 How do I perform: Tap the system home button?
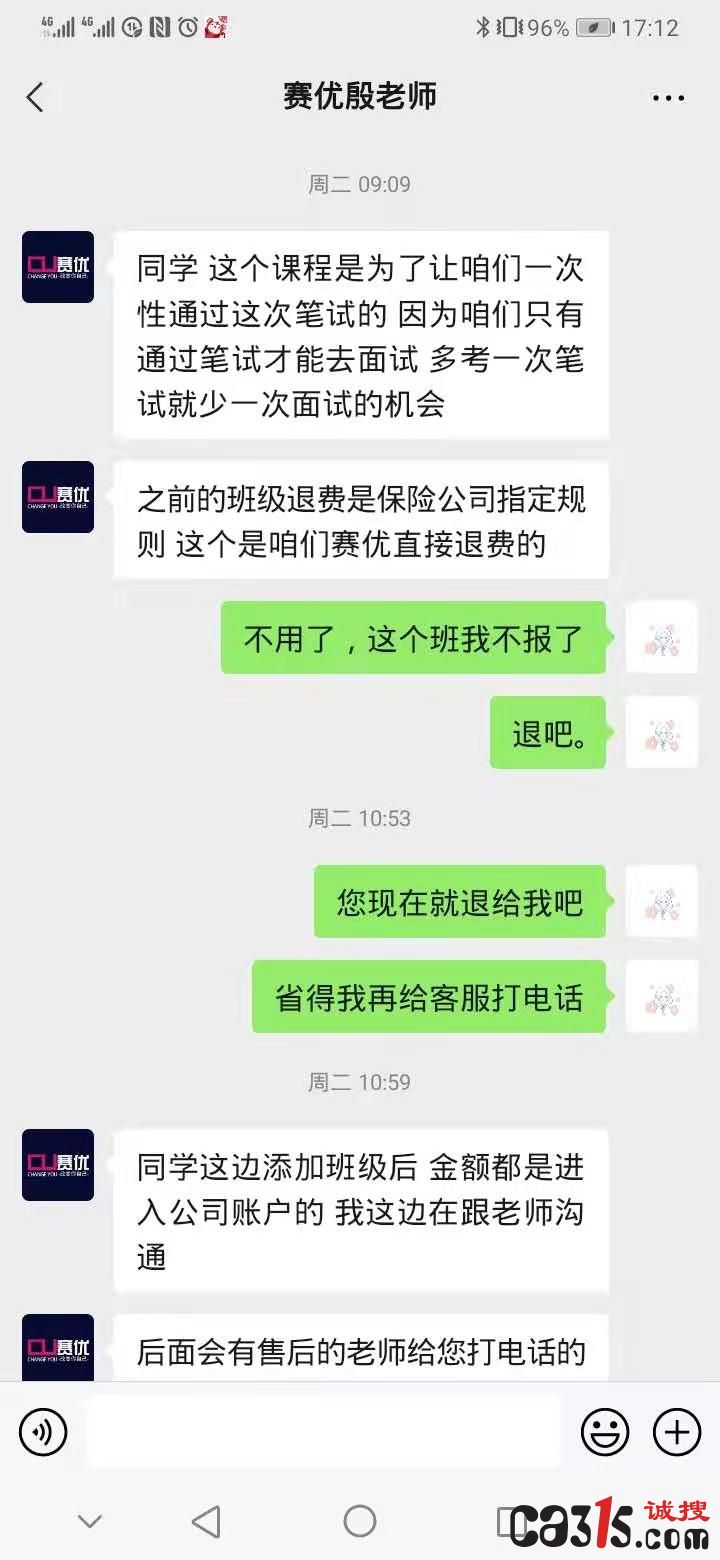tap(360, 1521)
